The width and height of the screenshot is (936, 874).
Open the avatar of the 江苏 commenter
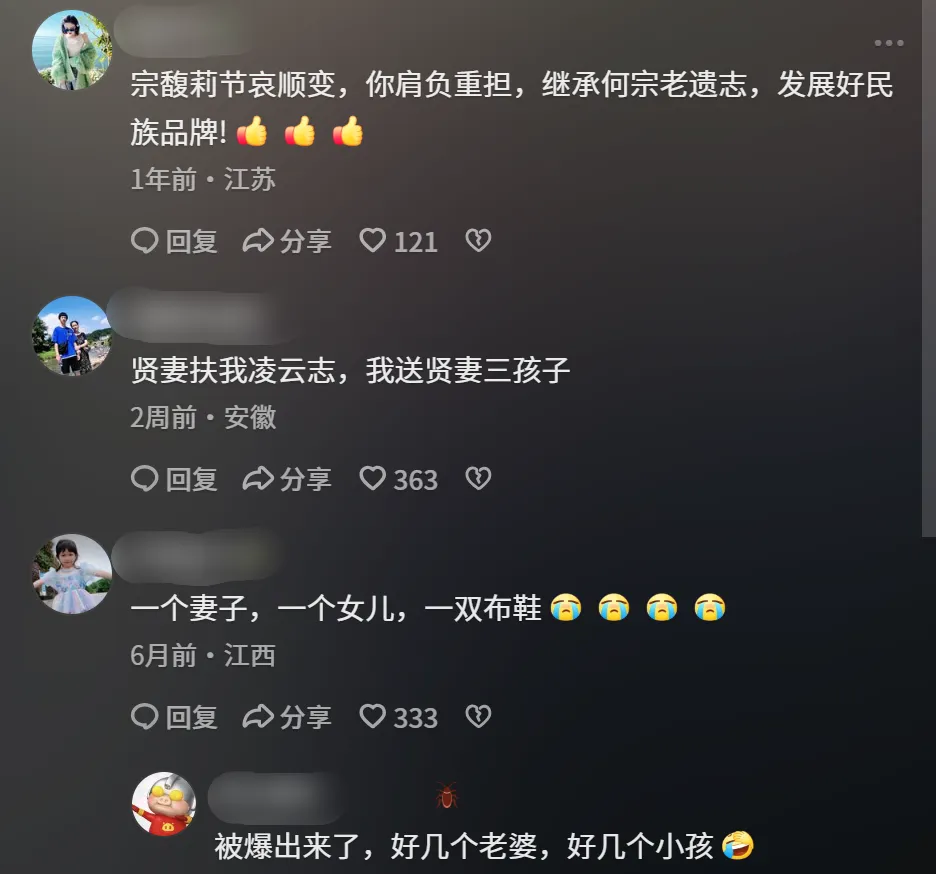coord(72,50)
